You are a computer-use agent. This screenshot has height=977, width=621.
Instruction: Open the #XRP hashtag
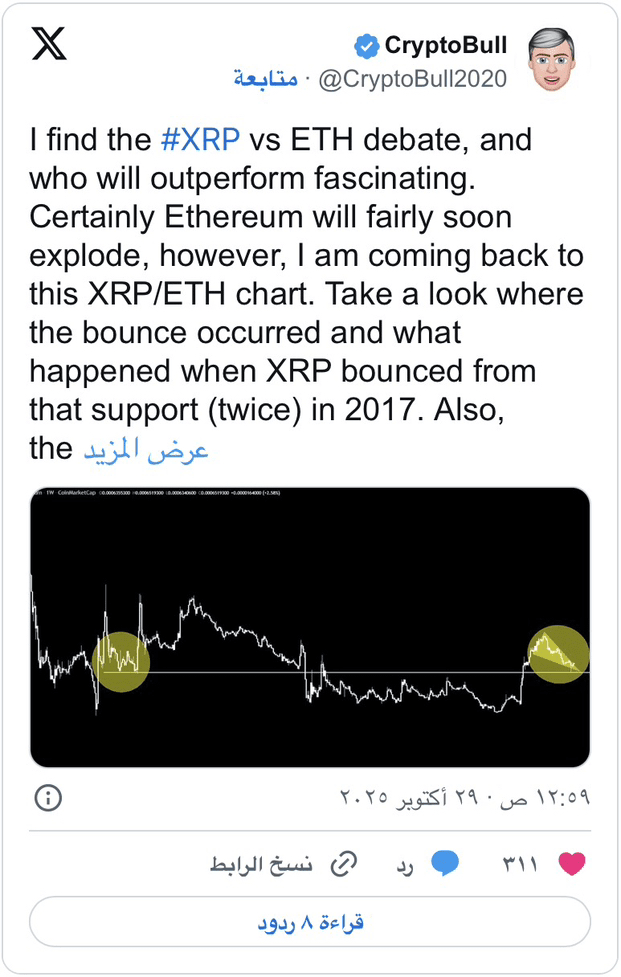[x=200, y=140]
